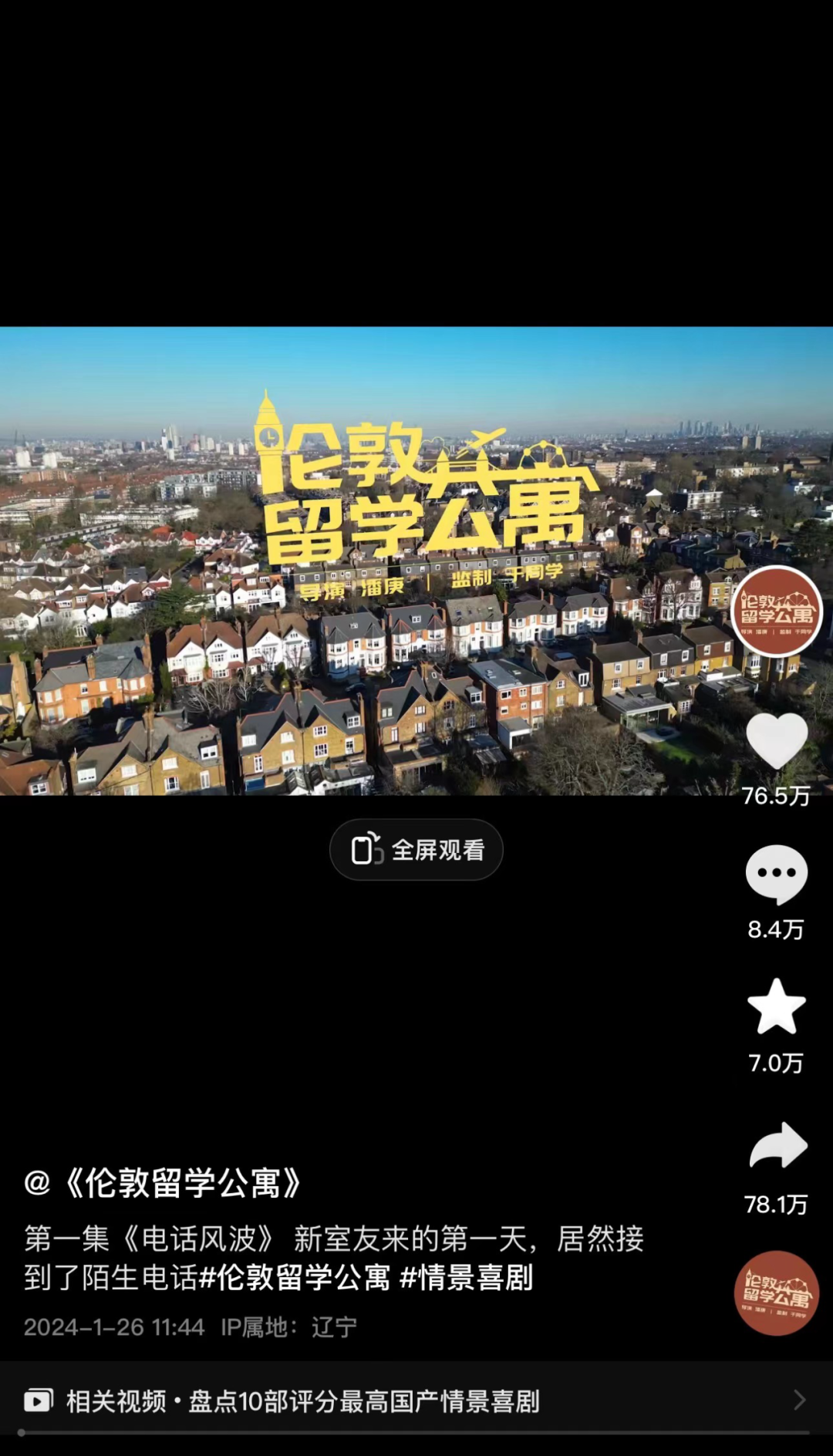Open the creator's avatar above the like button
833x1456 pixels.
point(776,612)
